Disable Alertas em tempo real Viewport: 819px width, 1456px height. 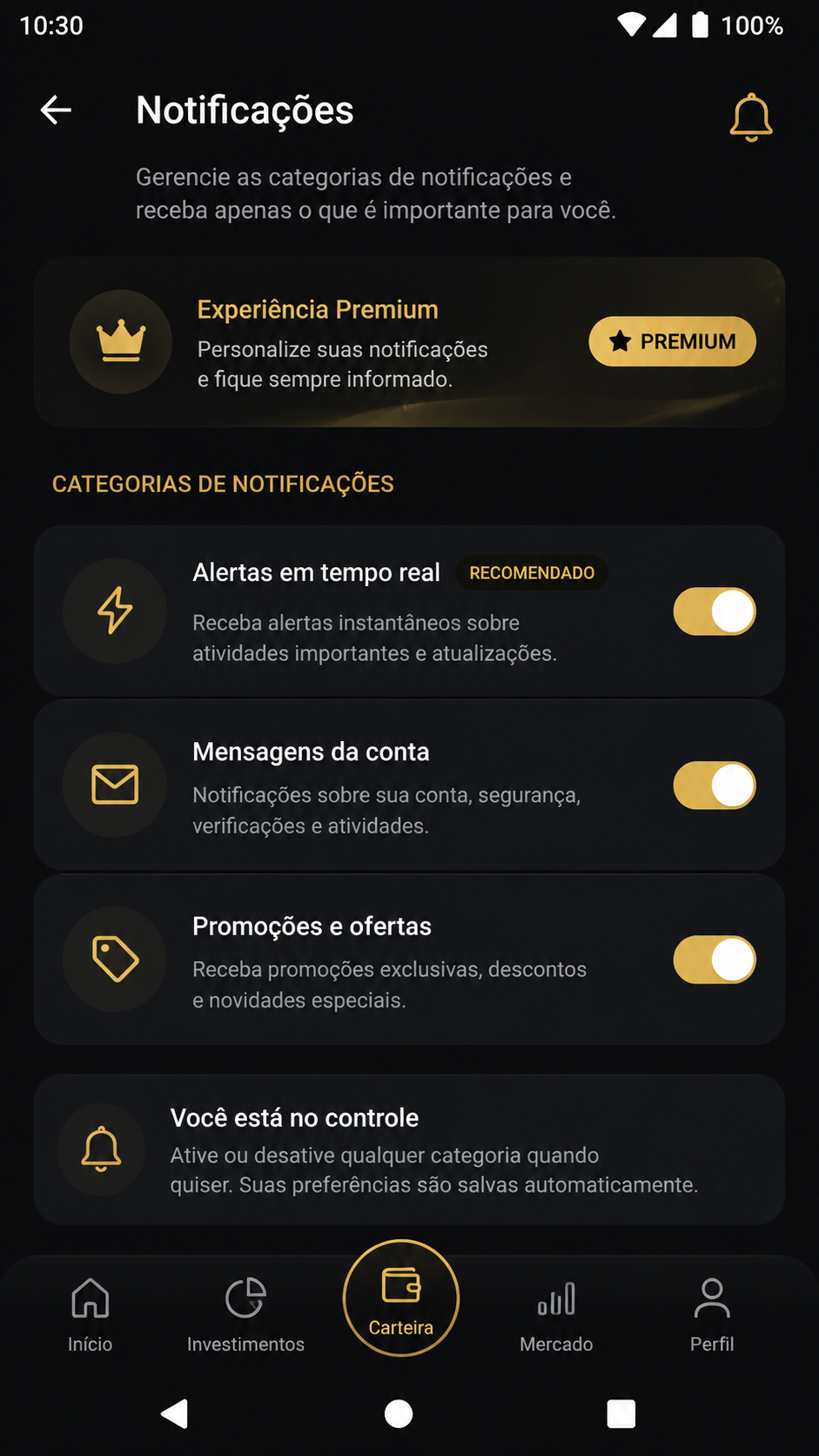(x=714, y=611)
